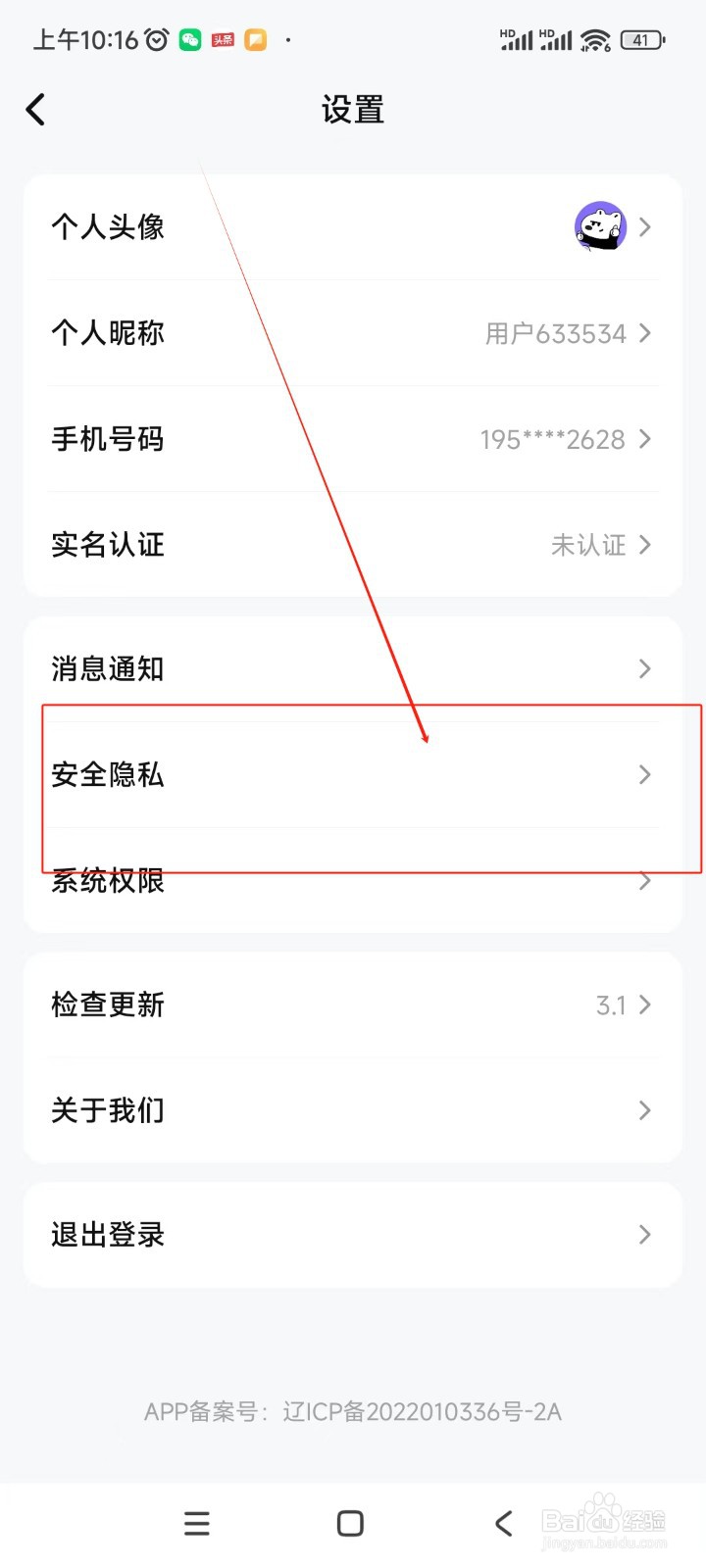
Task: Tap the profile avatar thumbnail
Action: (x=598, y=226)
